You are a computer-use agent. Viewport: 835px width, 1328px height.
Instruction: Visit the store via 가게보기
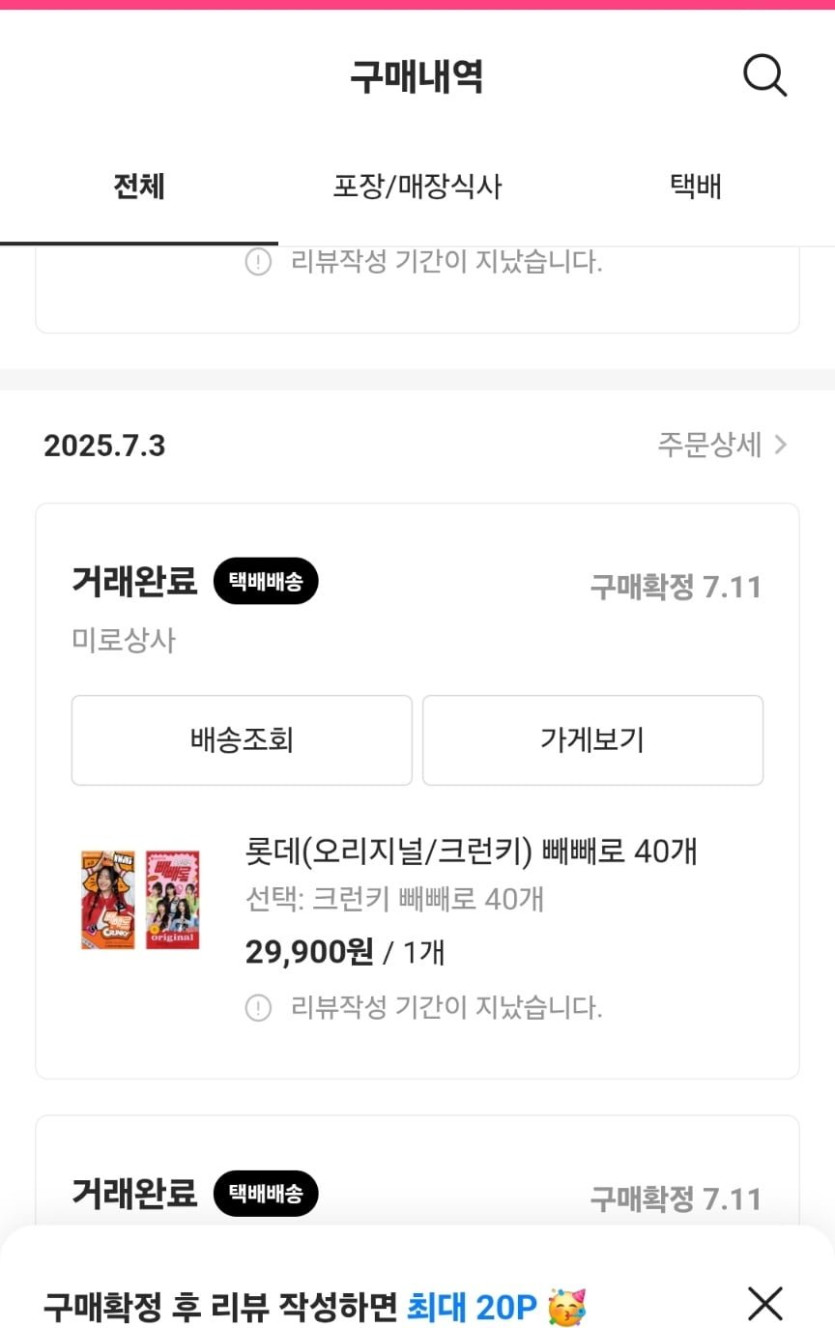point(592,740)
